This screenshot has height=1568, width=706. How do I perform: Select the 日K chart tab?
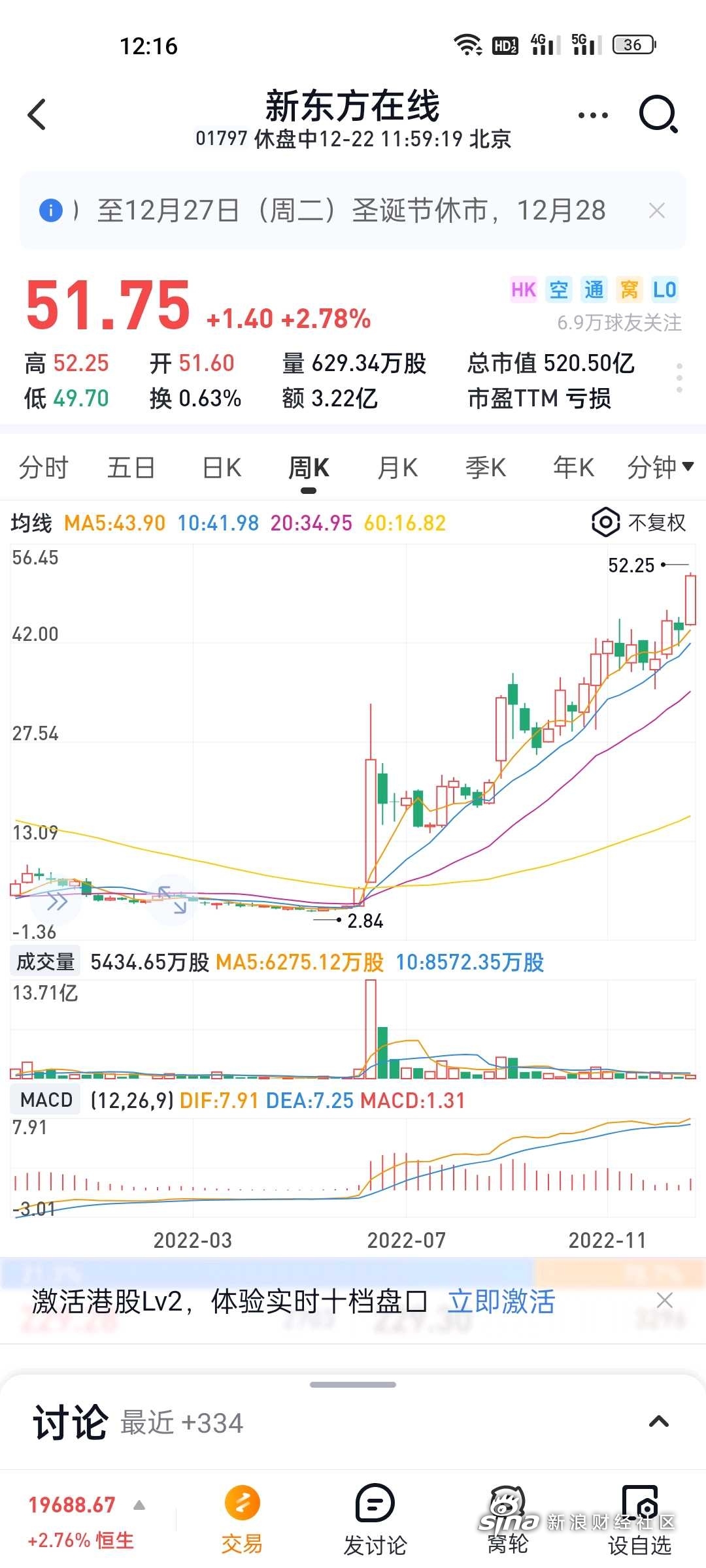click(x=222, y=468)
